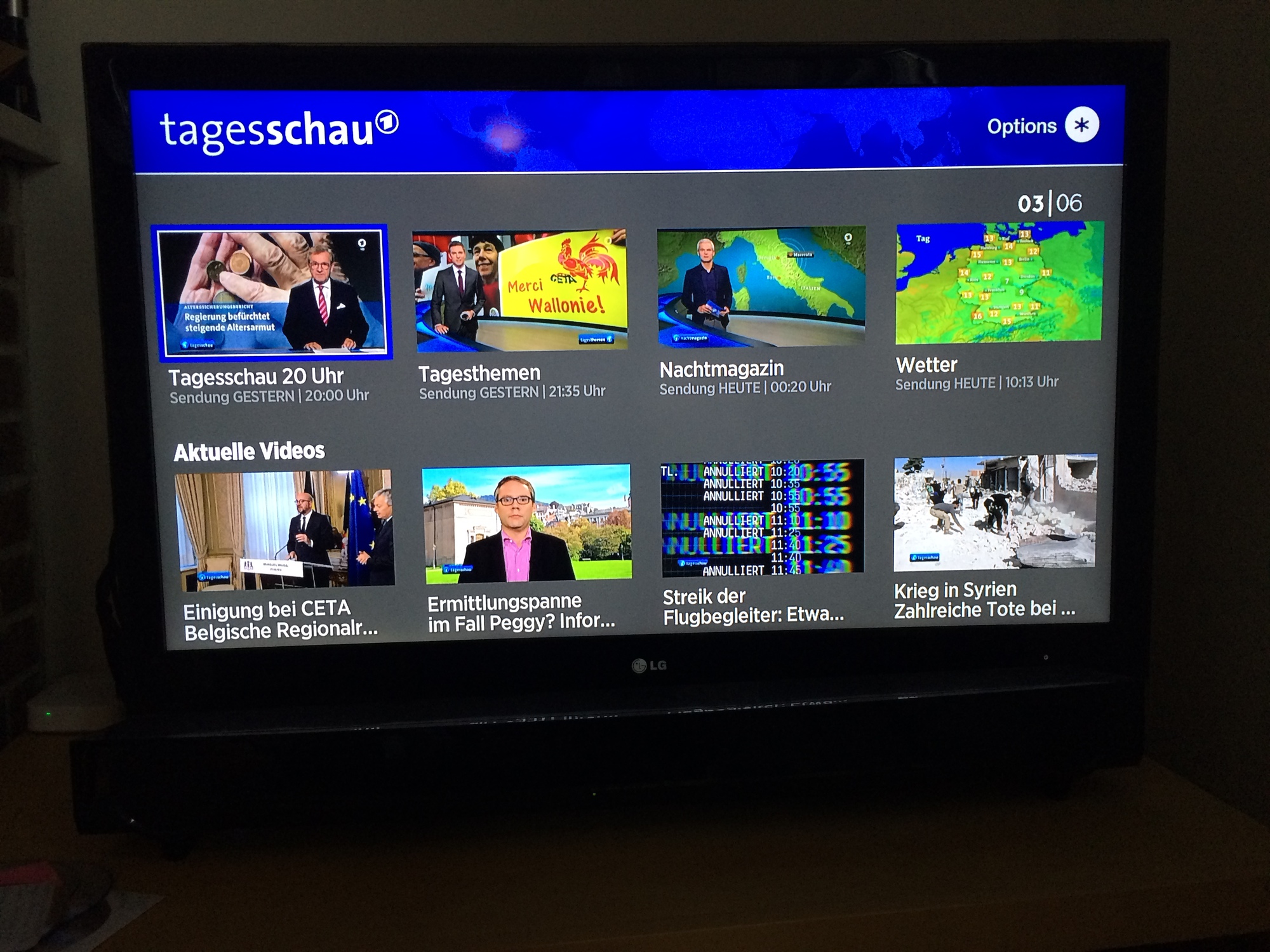Screen dimensions: 1270x952
Task: Open the Tagesthemen broadcast tile
Action: (x=521, y=291)
